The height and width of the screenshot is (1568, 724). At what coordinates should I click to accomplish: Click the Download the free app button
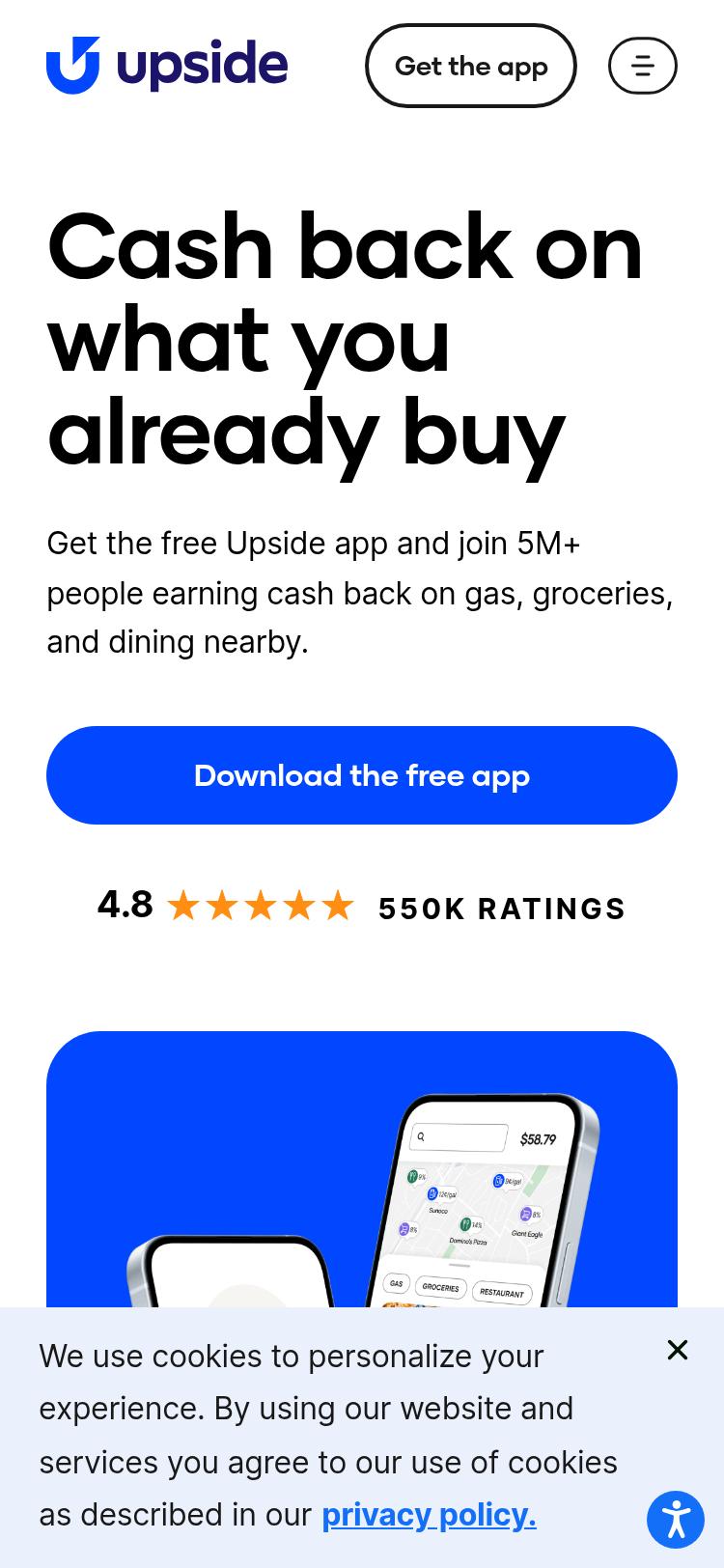[362, 775]
